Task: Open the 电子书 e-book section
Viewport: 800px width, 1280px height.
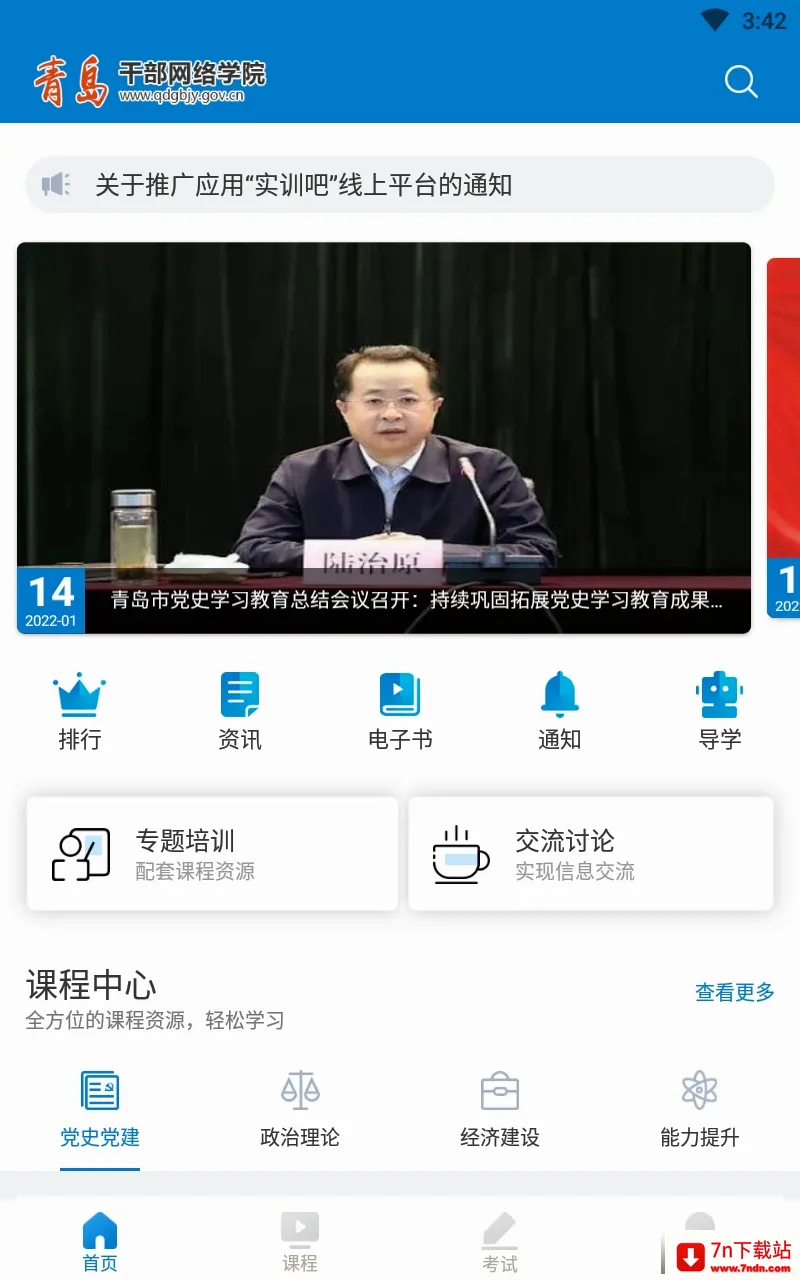Action: (400, 711)
